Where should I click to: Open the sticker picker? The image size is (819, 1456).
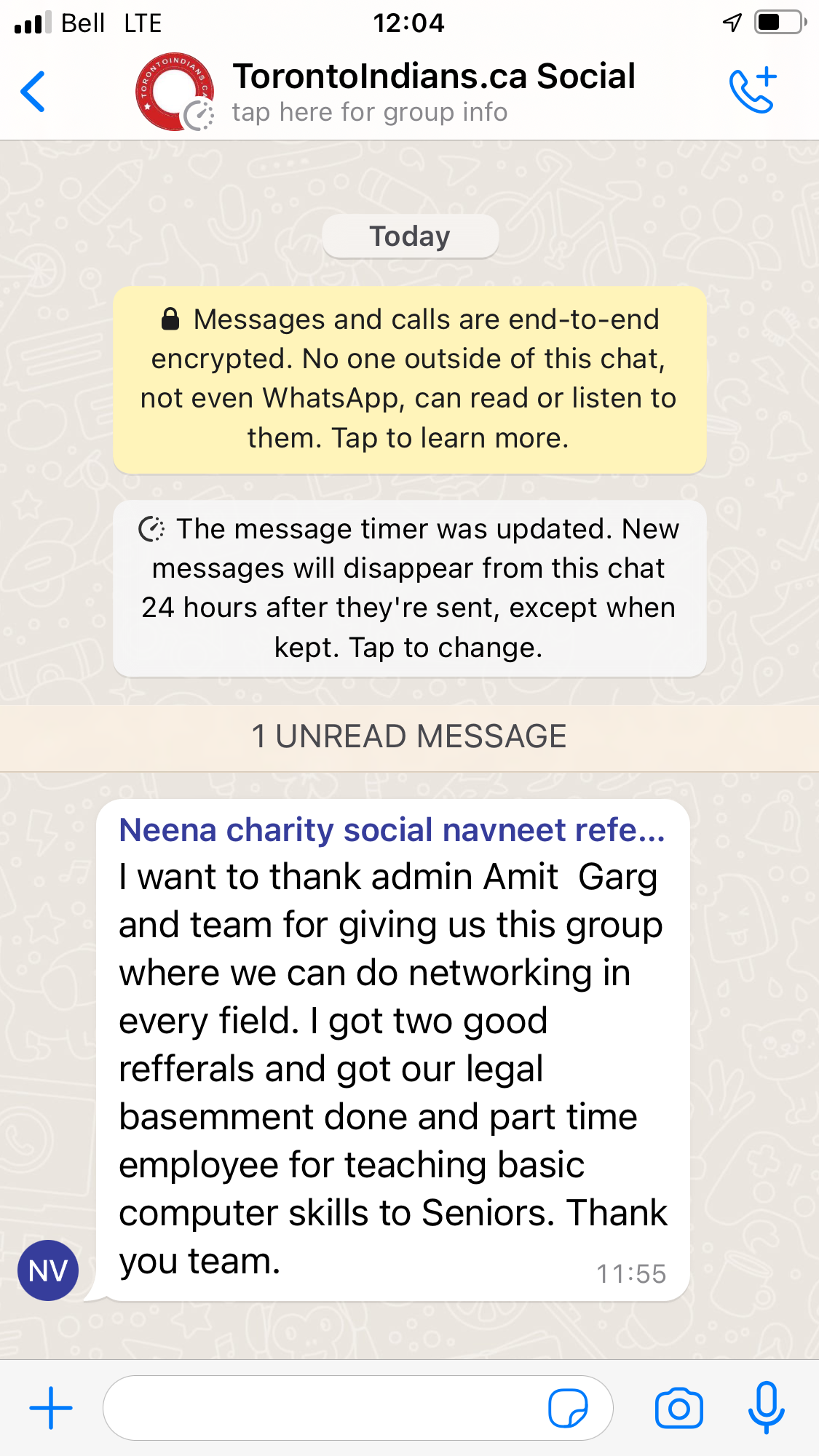568,1408
